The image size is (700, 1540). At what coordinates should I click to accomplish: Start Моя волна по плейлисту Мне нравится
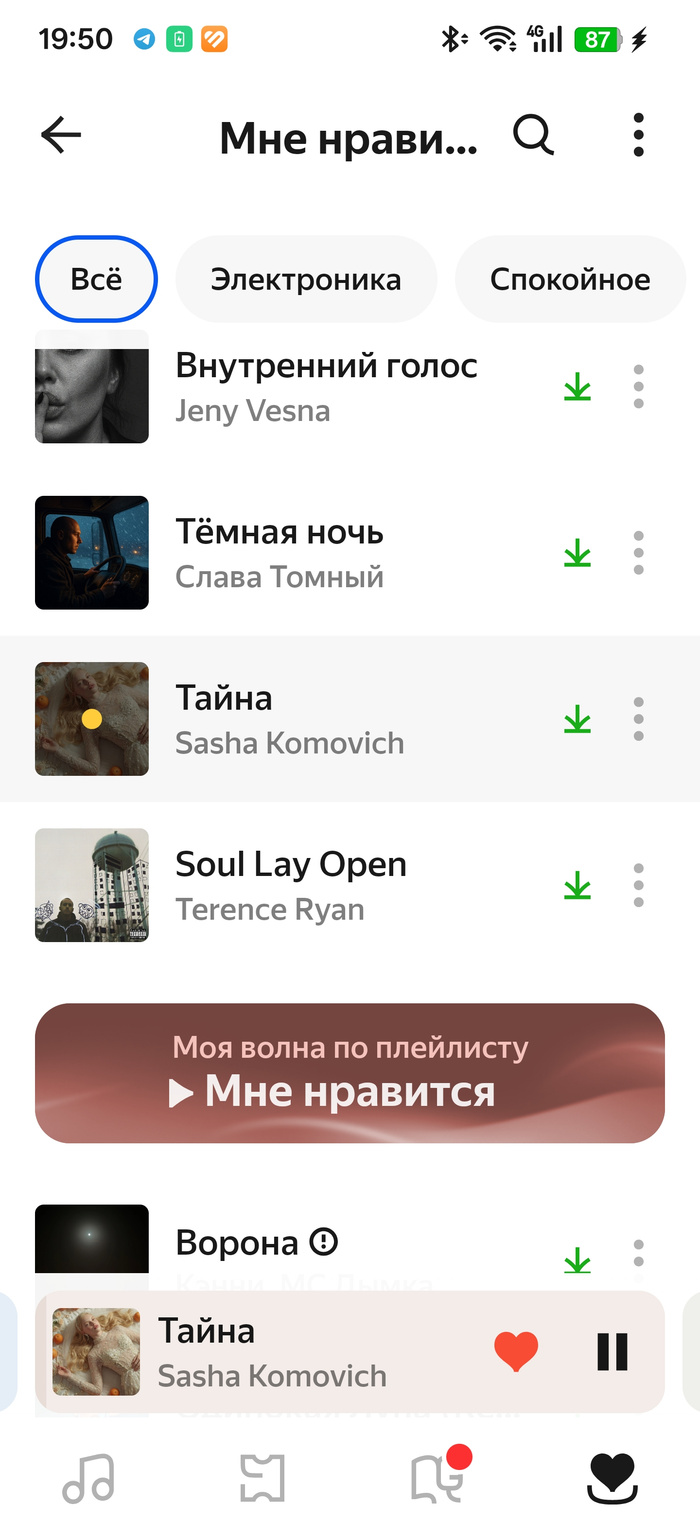pyautogui.click(x=350, y=1073)
